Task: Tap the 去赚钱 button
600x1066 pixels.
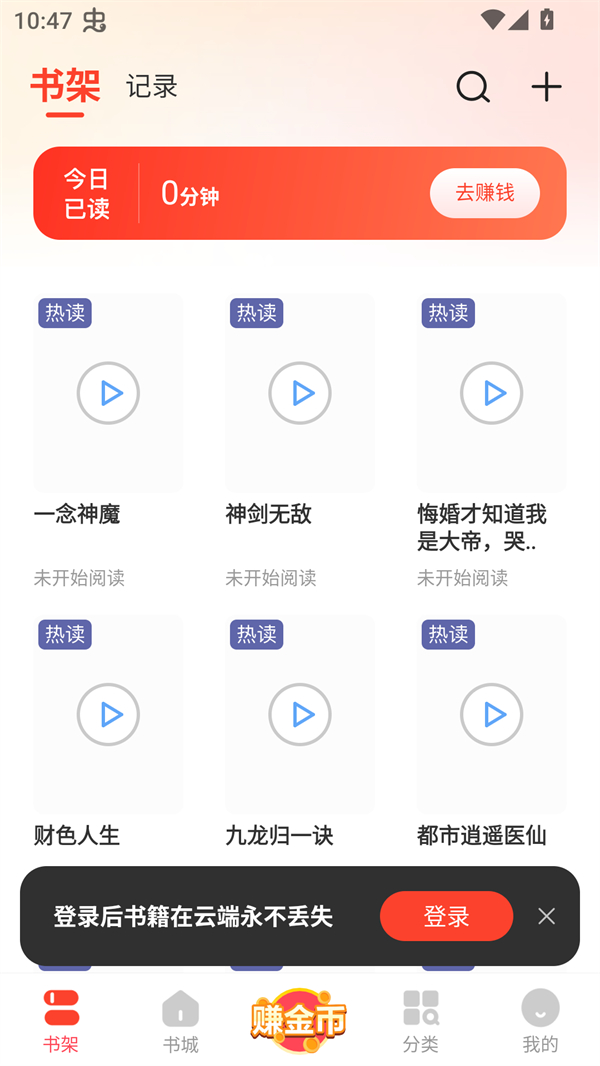Action: (x=485, y=193)
